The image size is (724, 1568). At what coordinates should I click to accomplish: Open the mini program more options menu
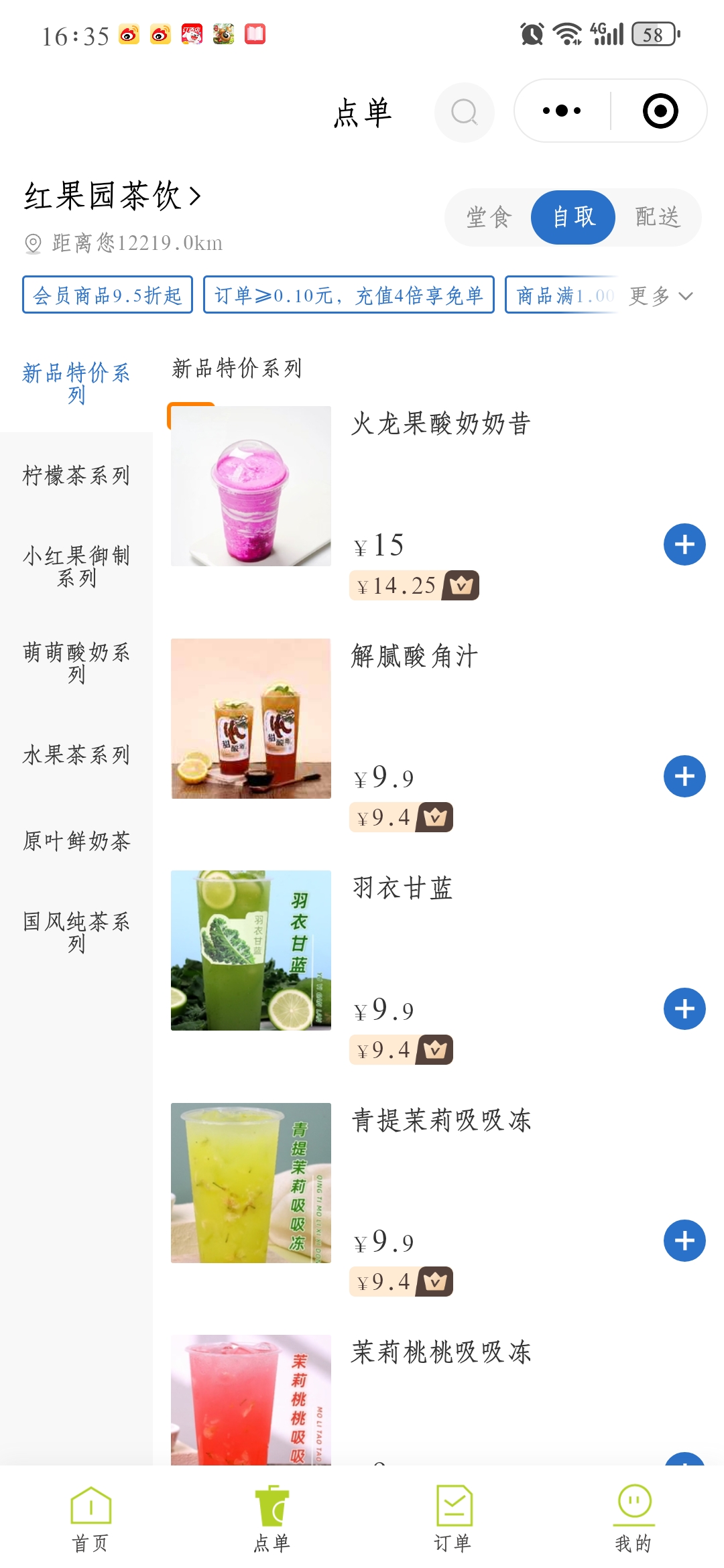coord(562,111)
